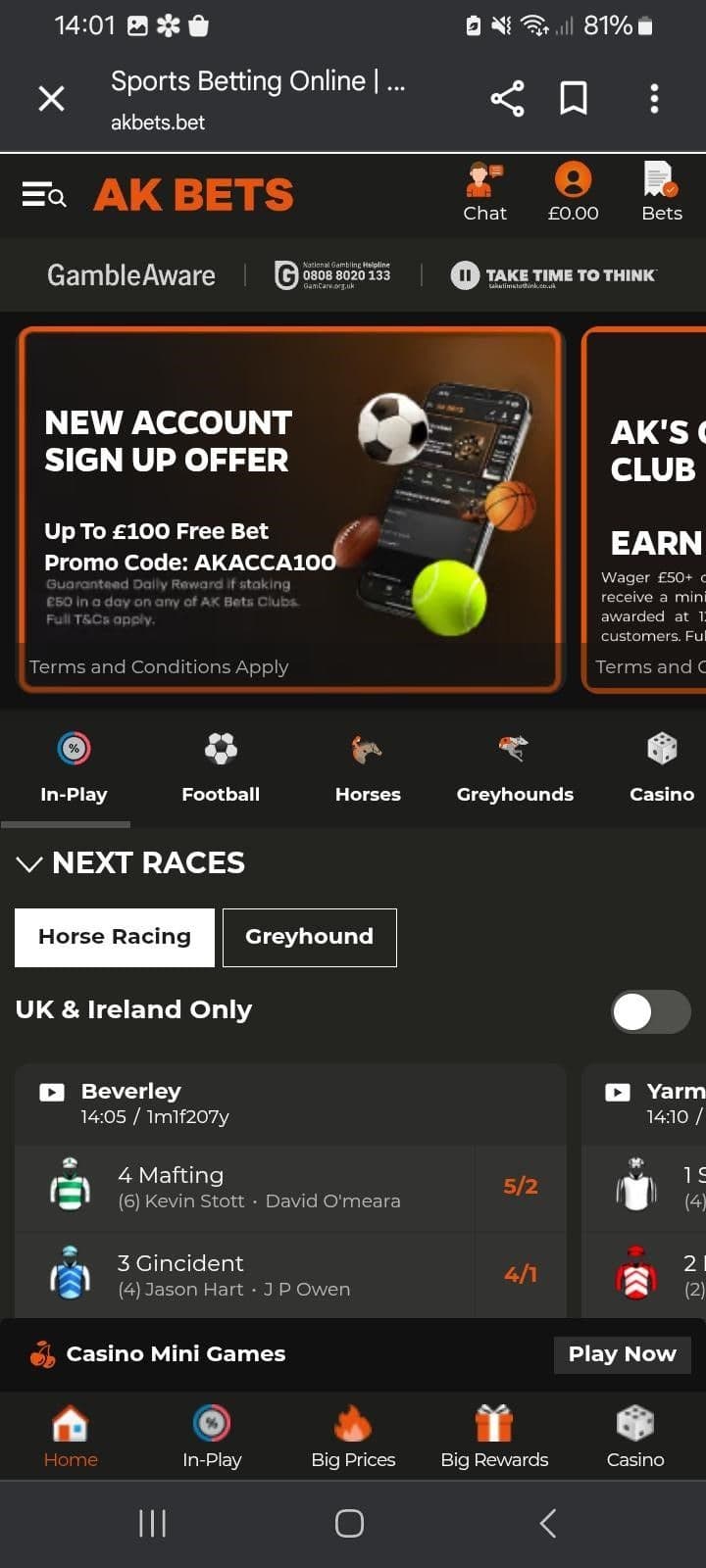Open the Football section icon

(220, 750)
